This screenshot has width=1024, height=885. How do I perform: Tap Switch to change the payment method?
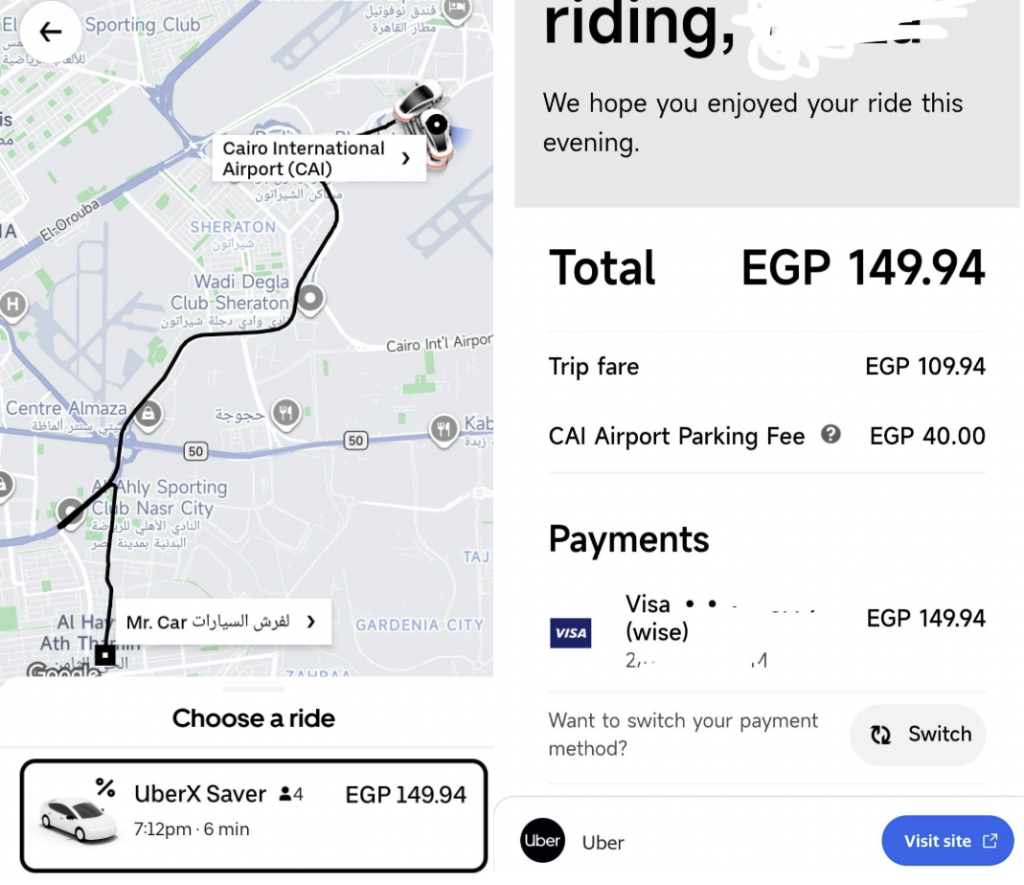click(x=918, y=735)
